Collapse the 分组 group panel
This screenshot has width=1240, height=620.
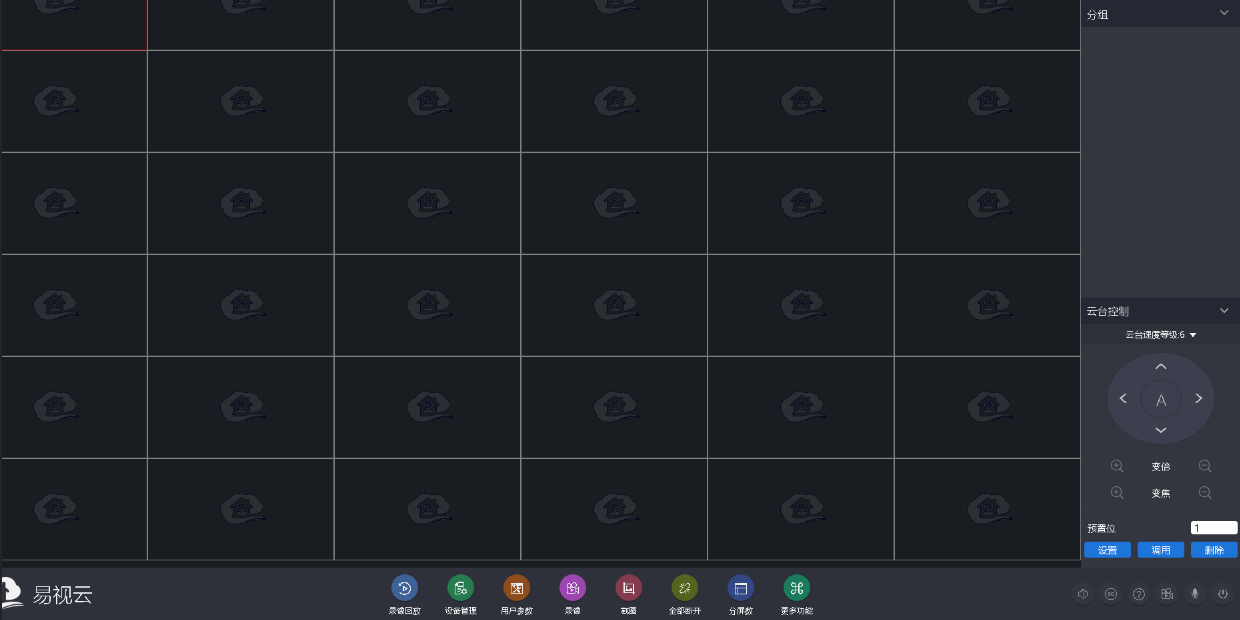point(1224,13)
